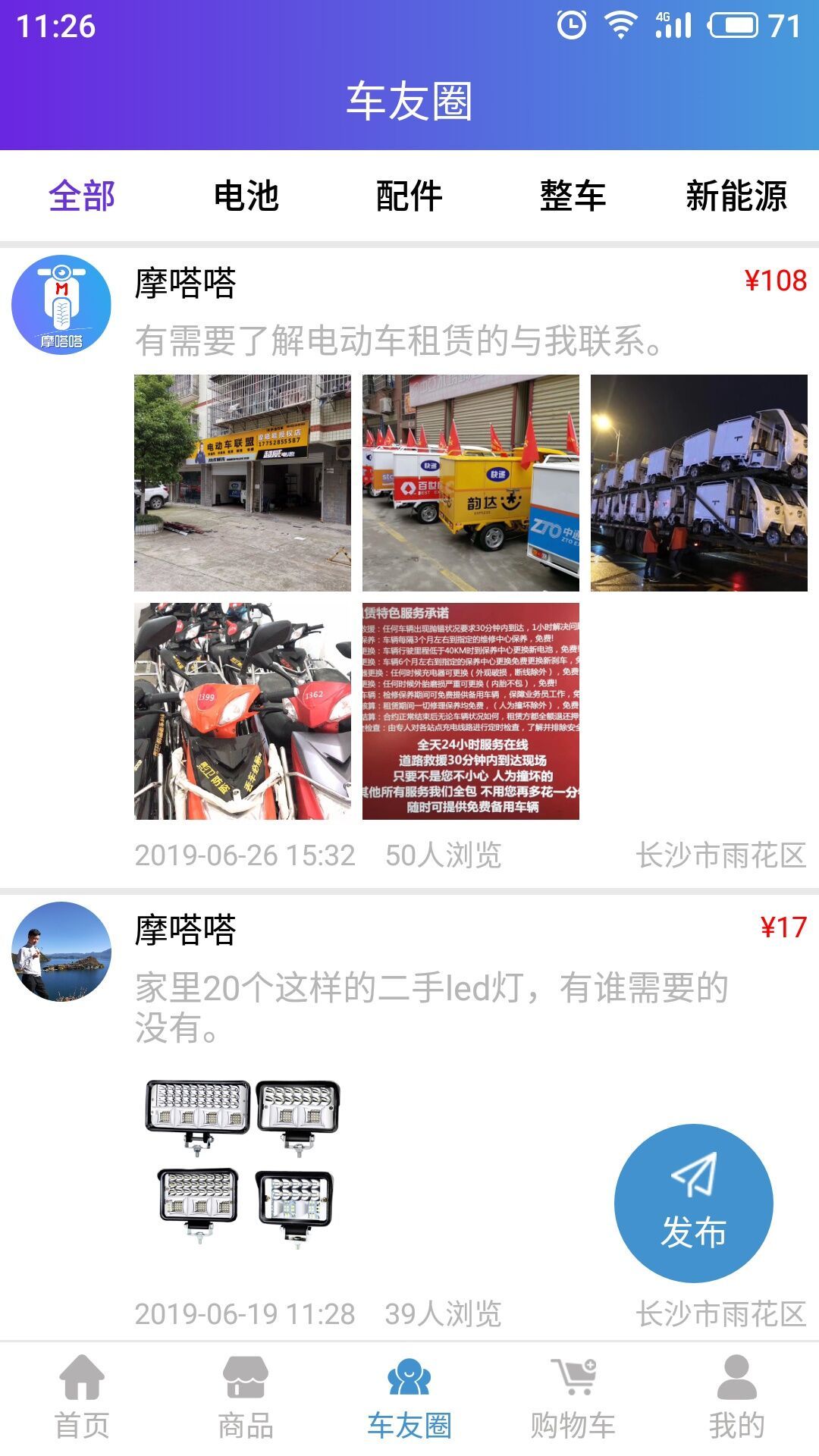Open the red service promise image
Screen dimensions: 819x1456
pos(470,711)
